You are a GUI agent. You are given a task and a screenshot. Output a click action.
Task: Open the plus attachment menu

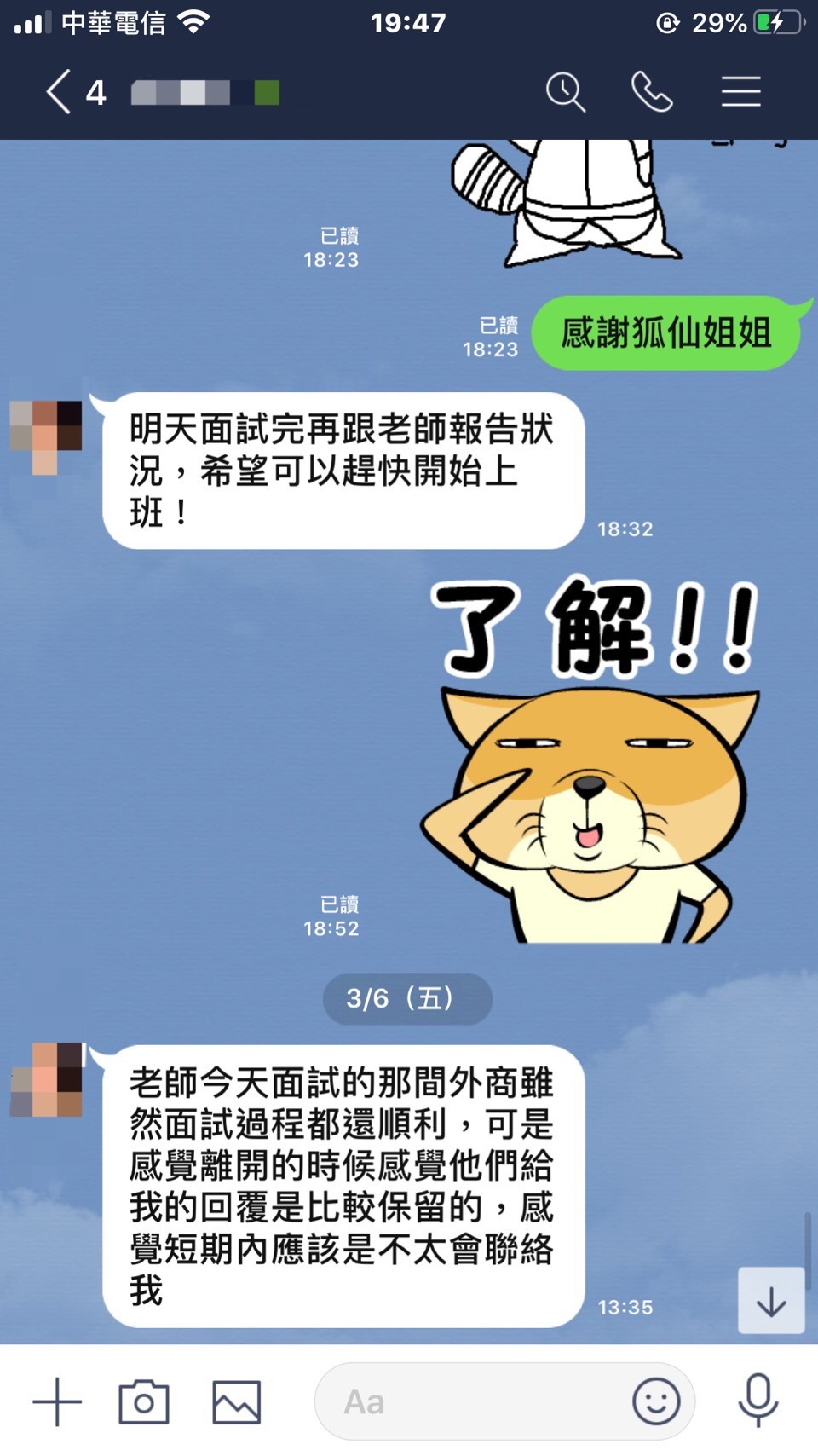(x=57, y=1401)
